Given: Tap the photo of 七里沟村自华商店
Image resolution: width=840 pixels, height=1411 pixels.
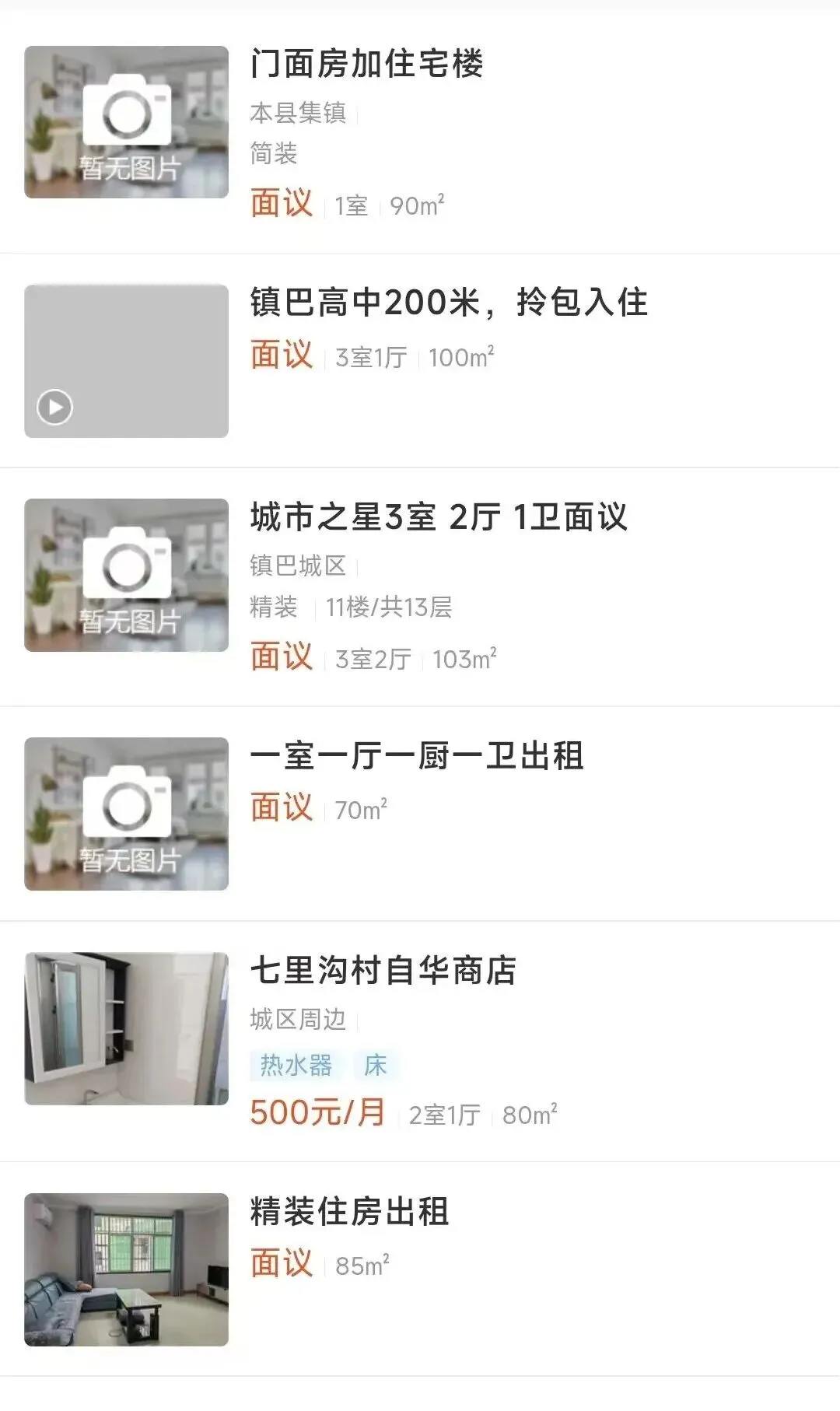Looking at the screenshot, I should tap(126, 1028).
